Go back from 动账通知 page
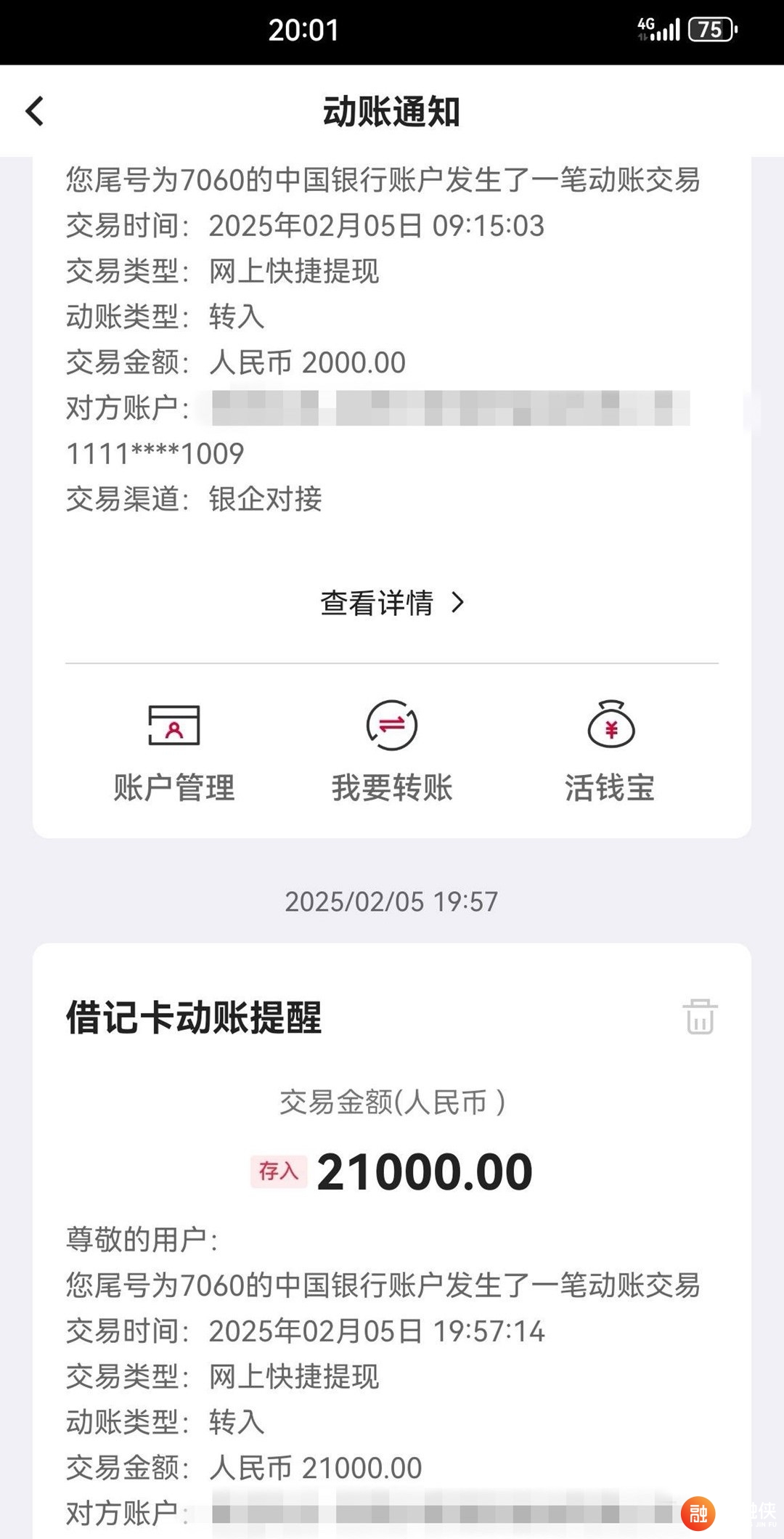784x1539 pixels. pyautogui.click(x=35, y=111)
